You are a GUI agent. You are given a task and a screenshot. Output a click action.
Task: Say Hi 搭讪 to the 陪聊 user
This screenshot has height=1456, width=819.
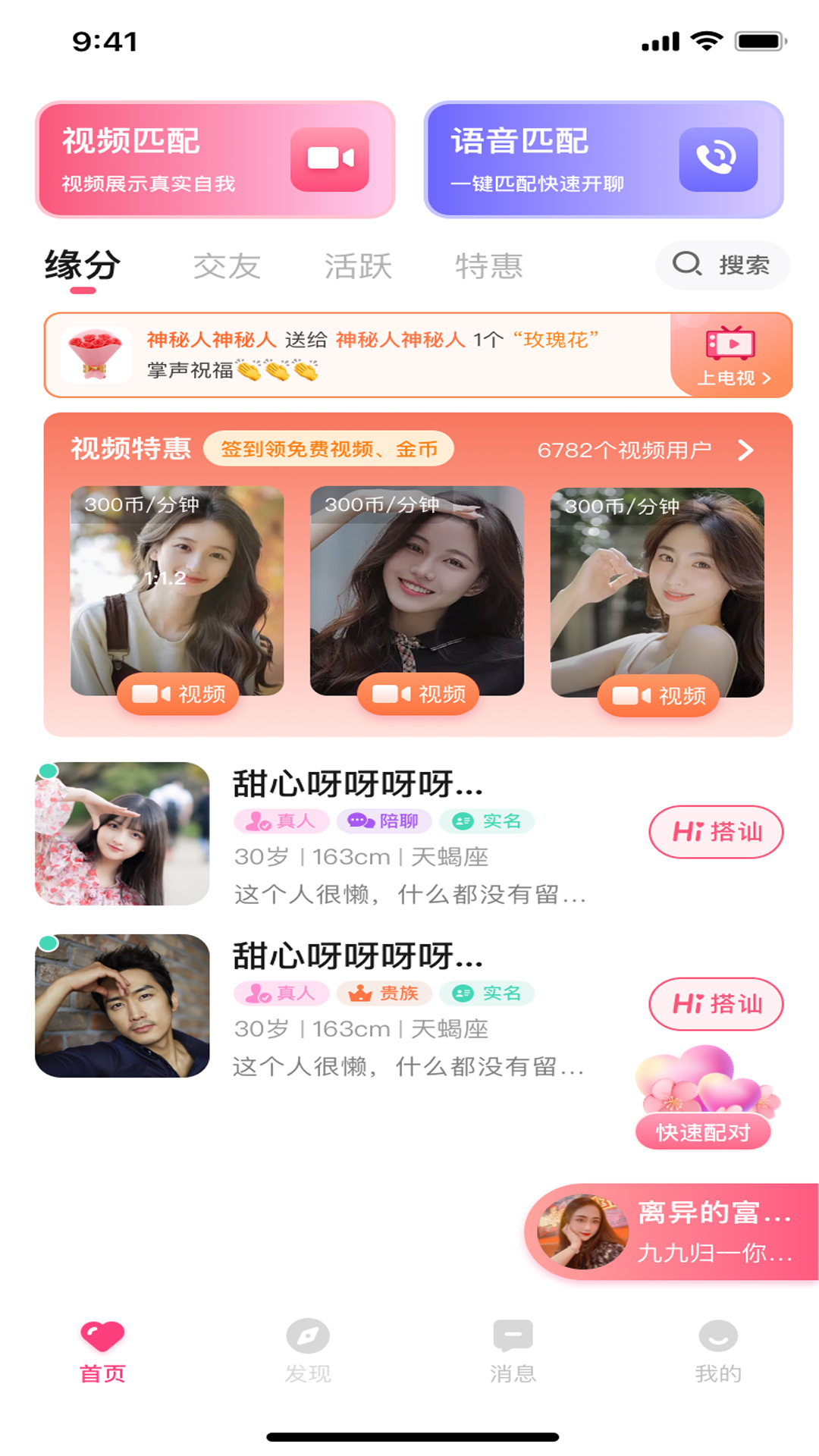tap(716, 832)
